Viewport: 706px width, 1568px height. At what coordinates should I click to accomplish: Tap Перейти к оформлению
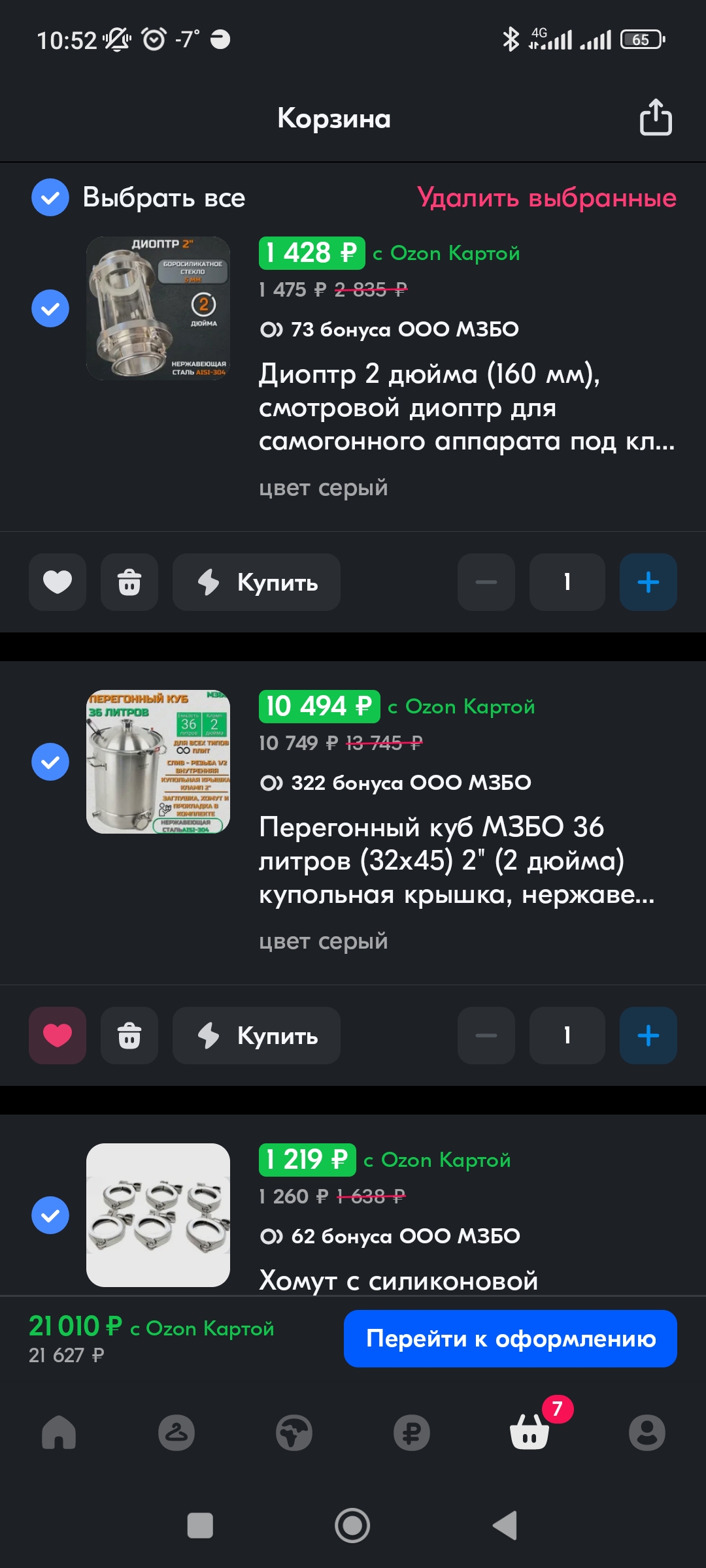(x=510, y=1339)
